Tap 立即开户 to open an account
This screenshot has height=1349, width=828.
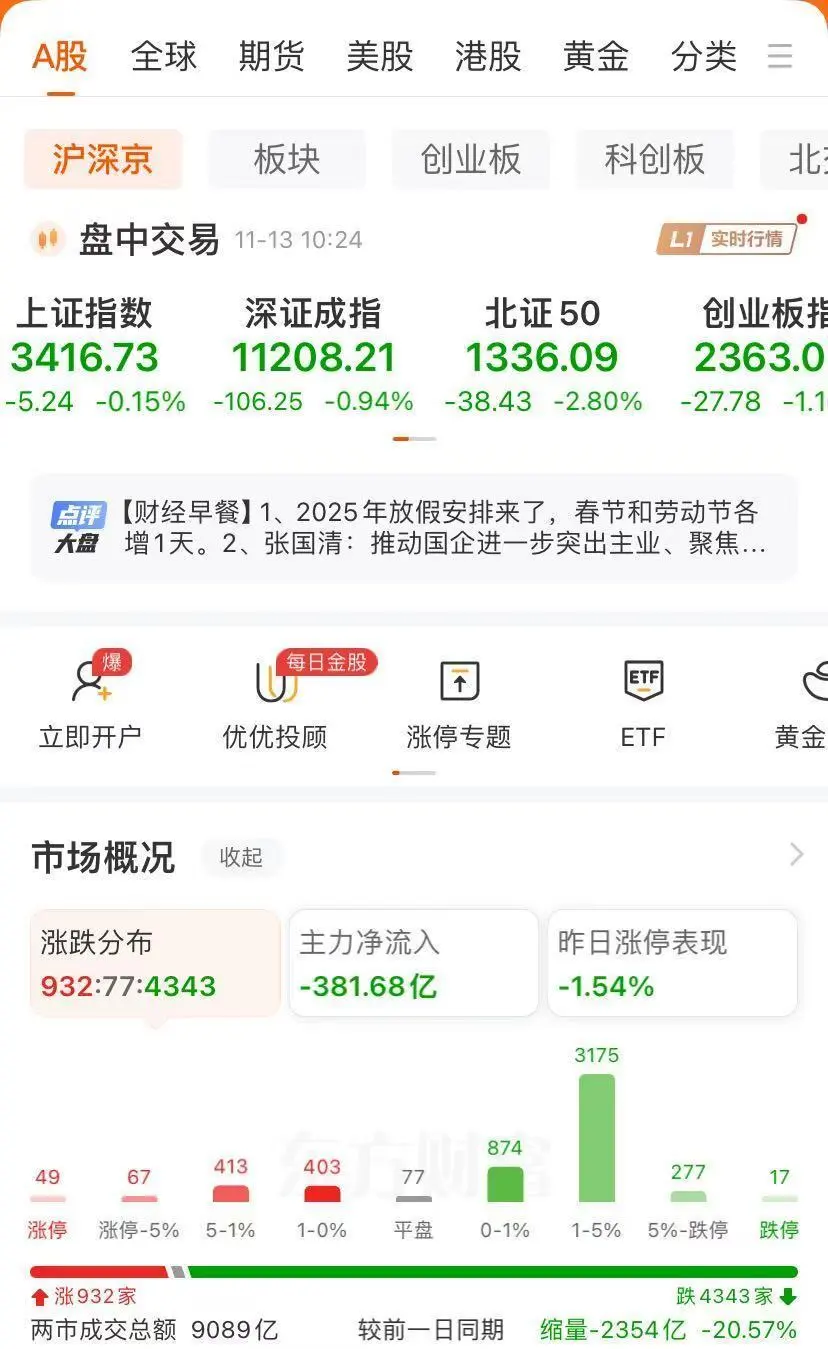click(x=90, y=705)
